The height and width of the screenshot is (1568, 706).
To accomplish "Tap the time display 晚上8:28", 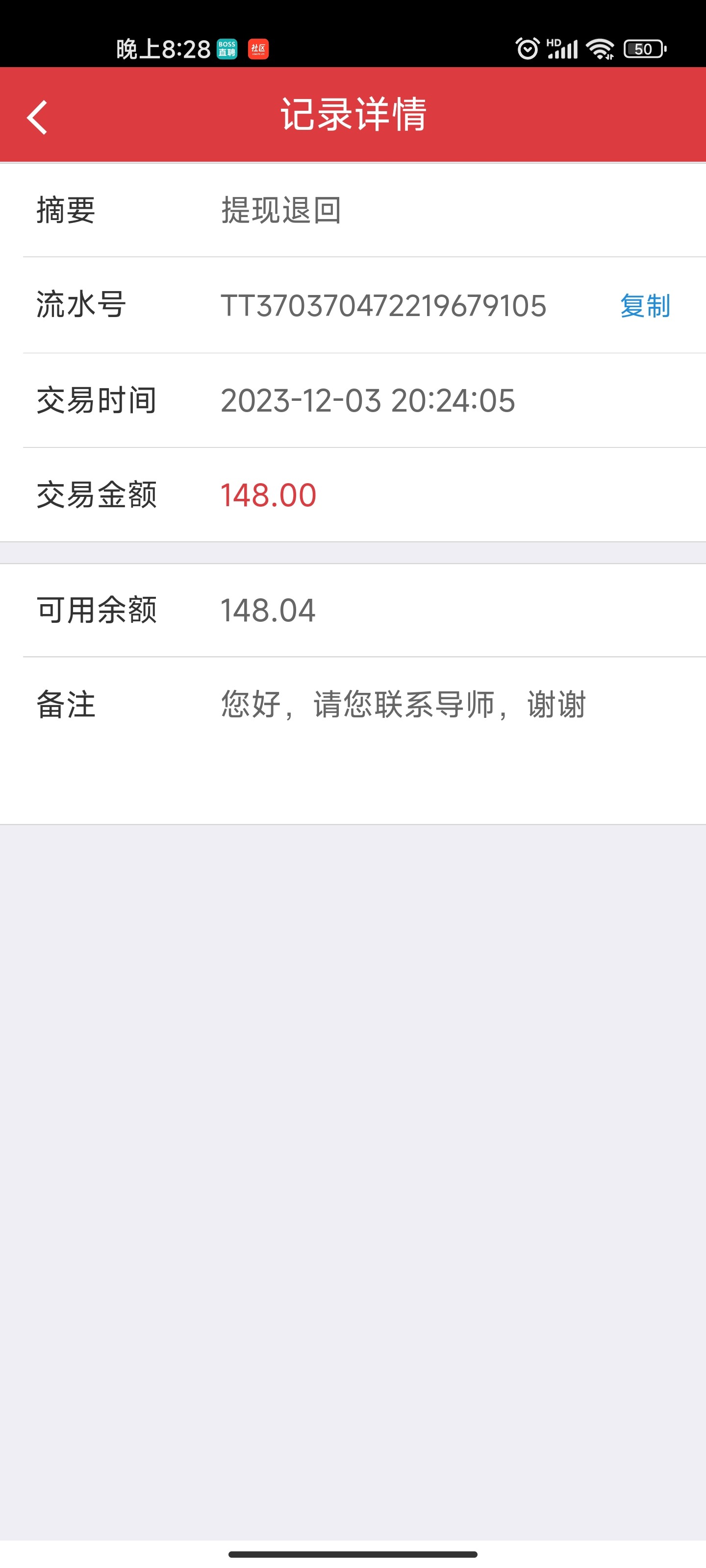I will 163,48.
